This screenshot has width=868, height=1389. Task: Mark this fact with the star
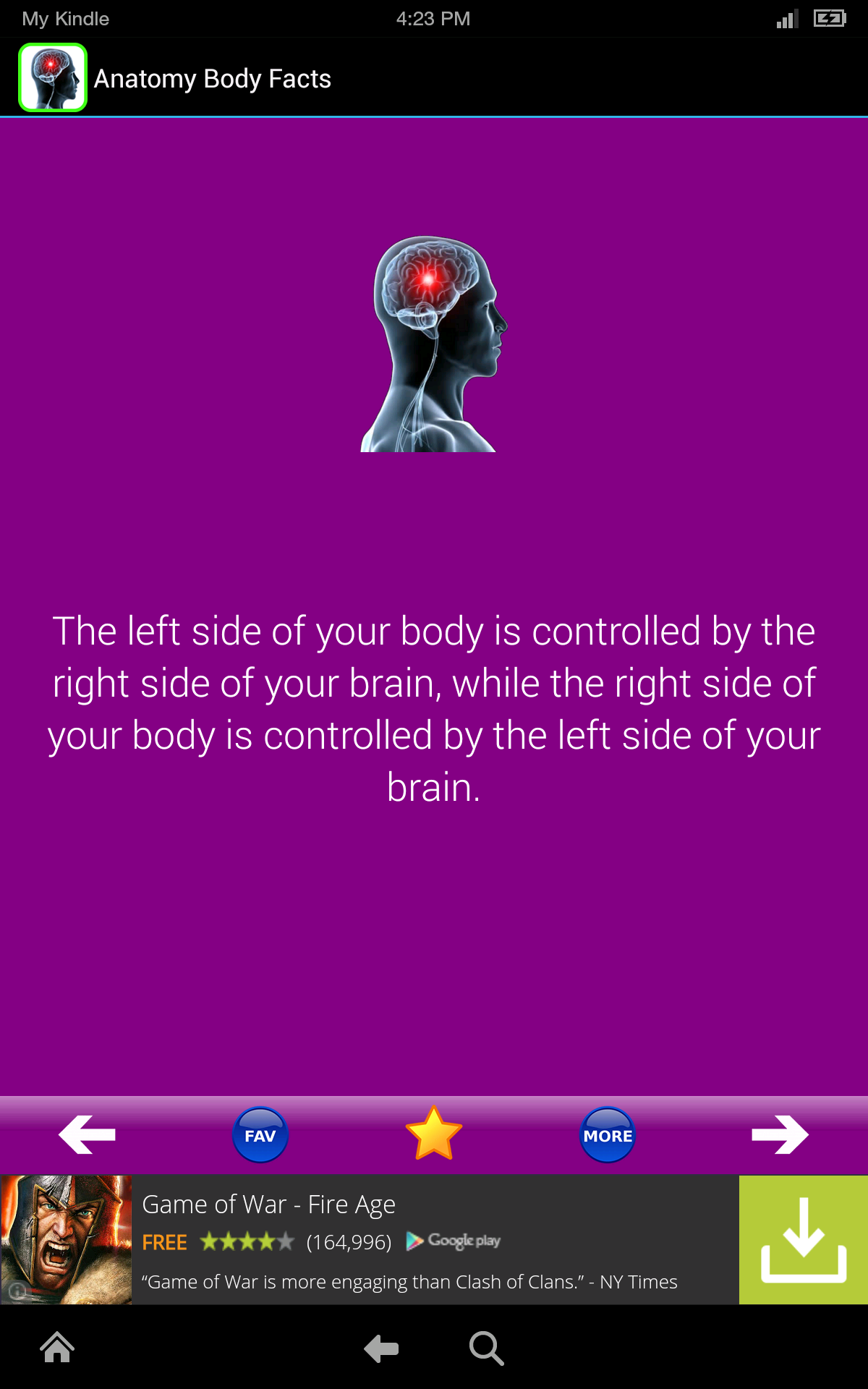click(434, 1134)
